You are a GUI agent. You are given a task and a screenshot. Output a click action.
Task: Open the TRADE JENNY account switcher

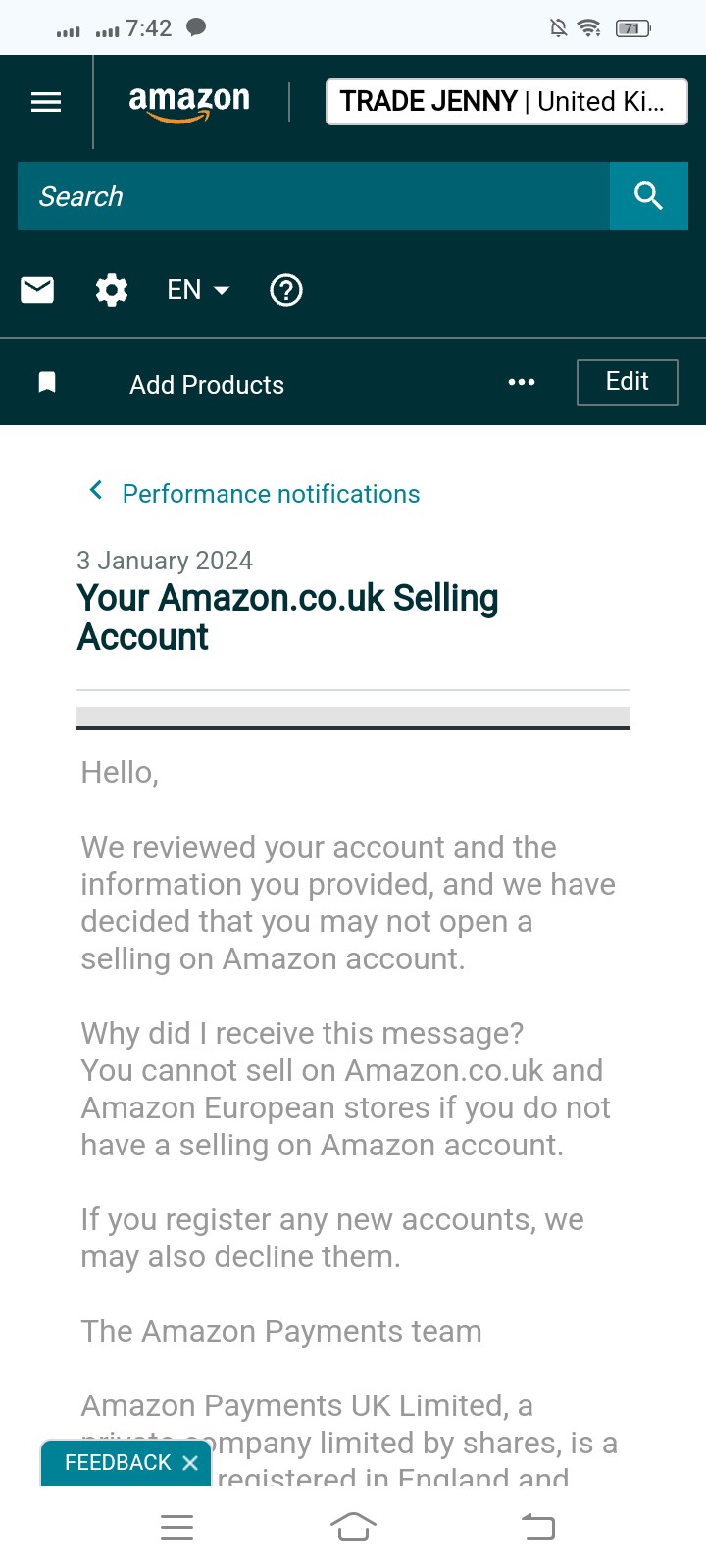507,102
